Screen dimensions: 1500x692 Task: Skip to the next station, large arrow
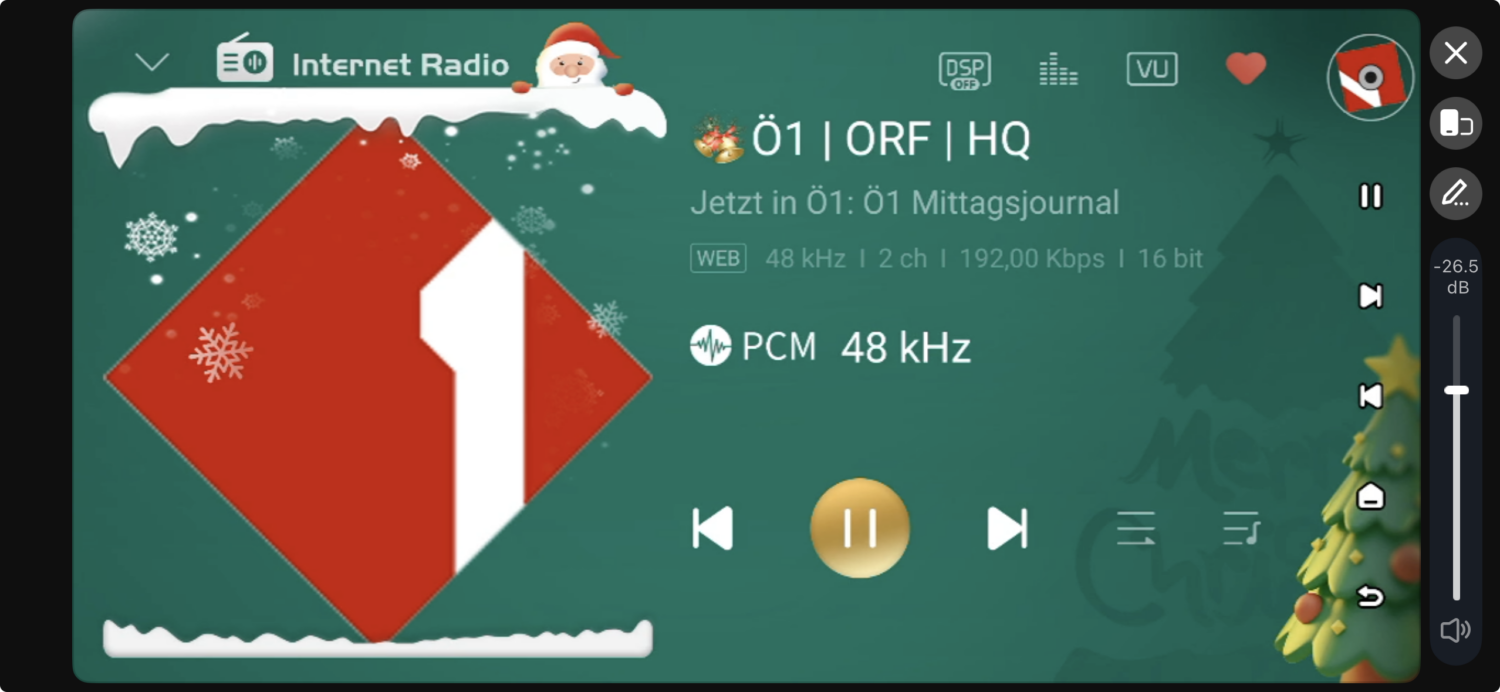1007,528
